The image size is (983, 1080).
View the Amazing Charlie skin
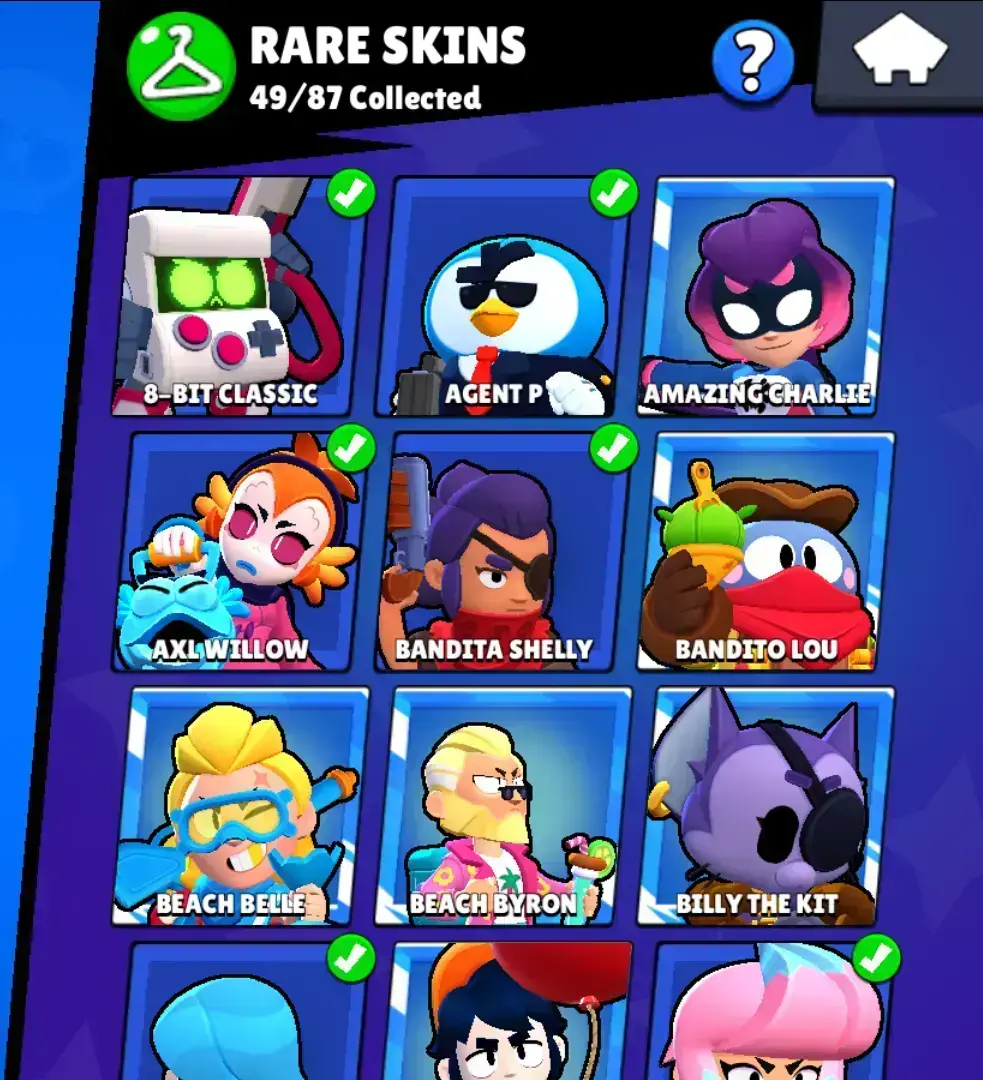(768, 297)
